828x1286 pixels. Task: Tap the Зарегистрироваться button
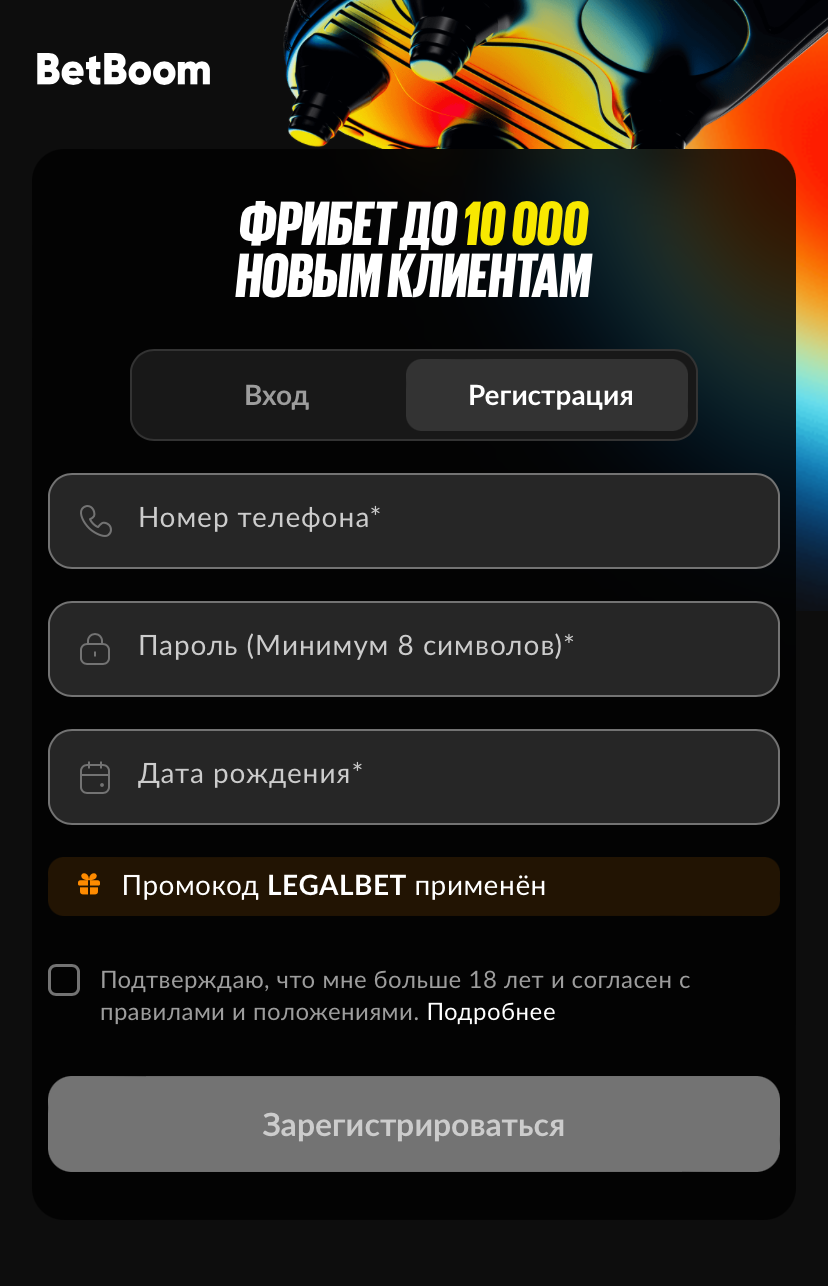(414, 1124)
